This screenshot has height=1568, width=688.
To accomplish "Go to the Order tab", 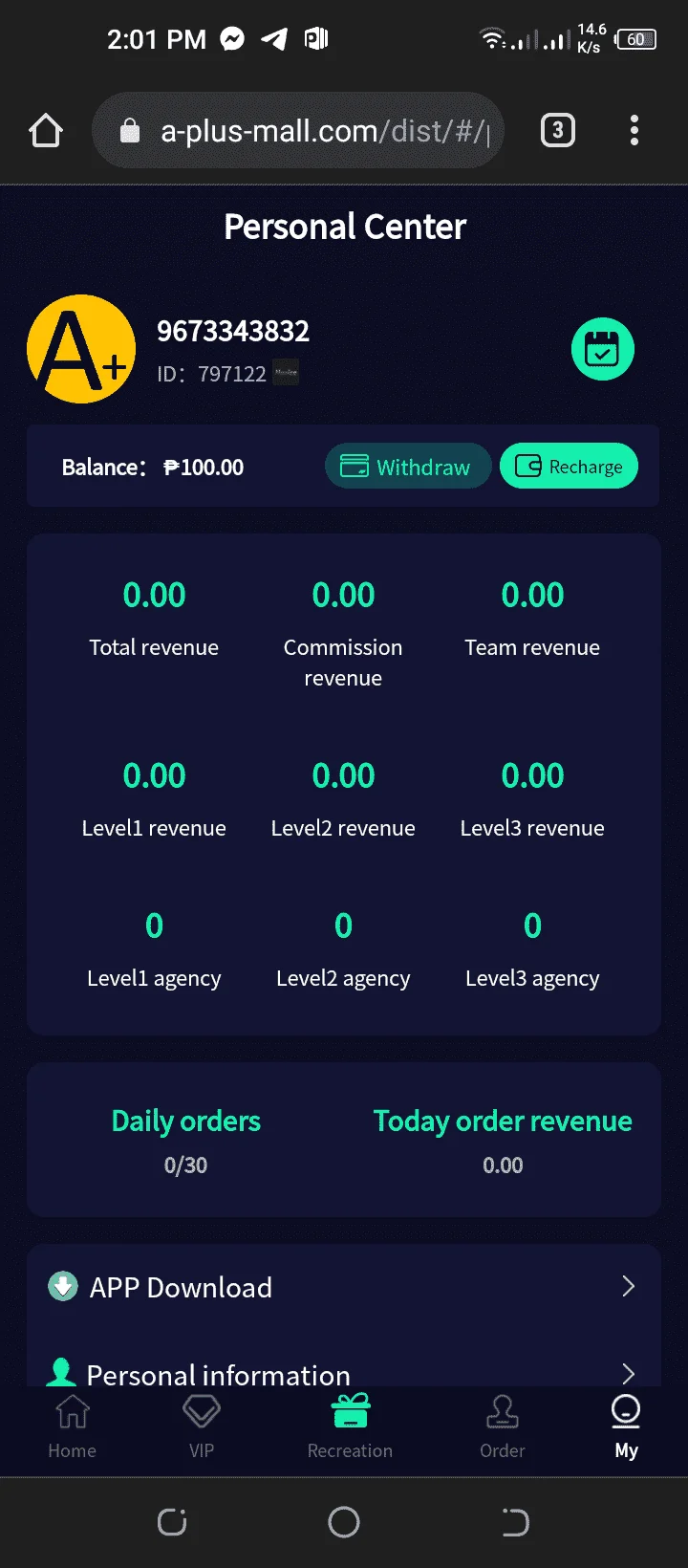I will 503,1426.
